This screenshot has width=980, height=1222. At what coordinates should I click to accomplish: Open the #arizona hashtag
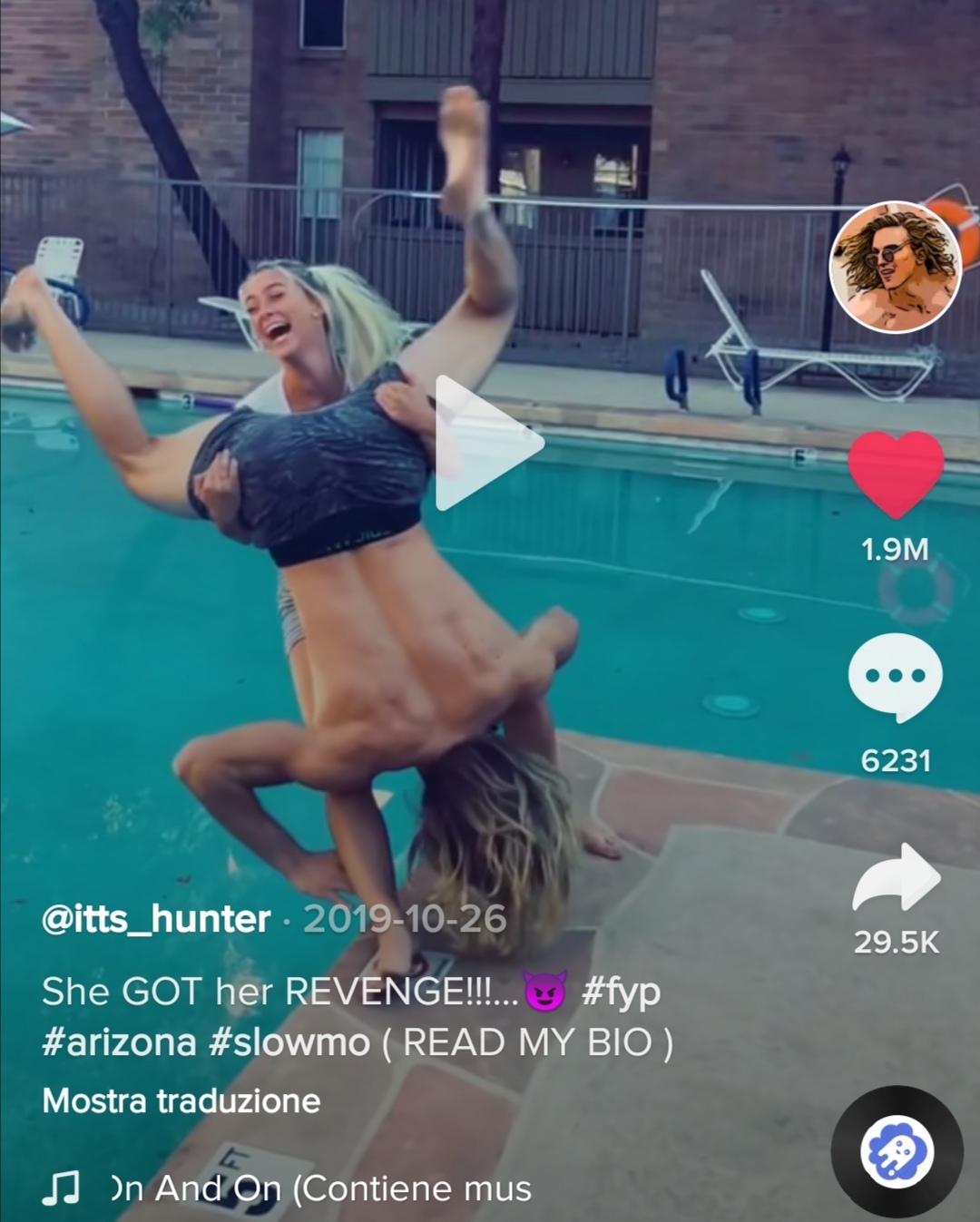119,1042
